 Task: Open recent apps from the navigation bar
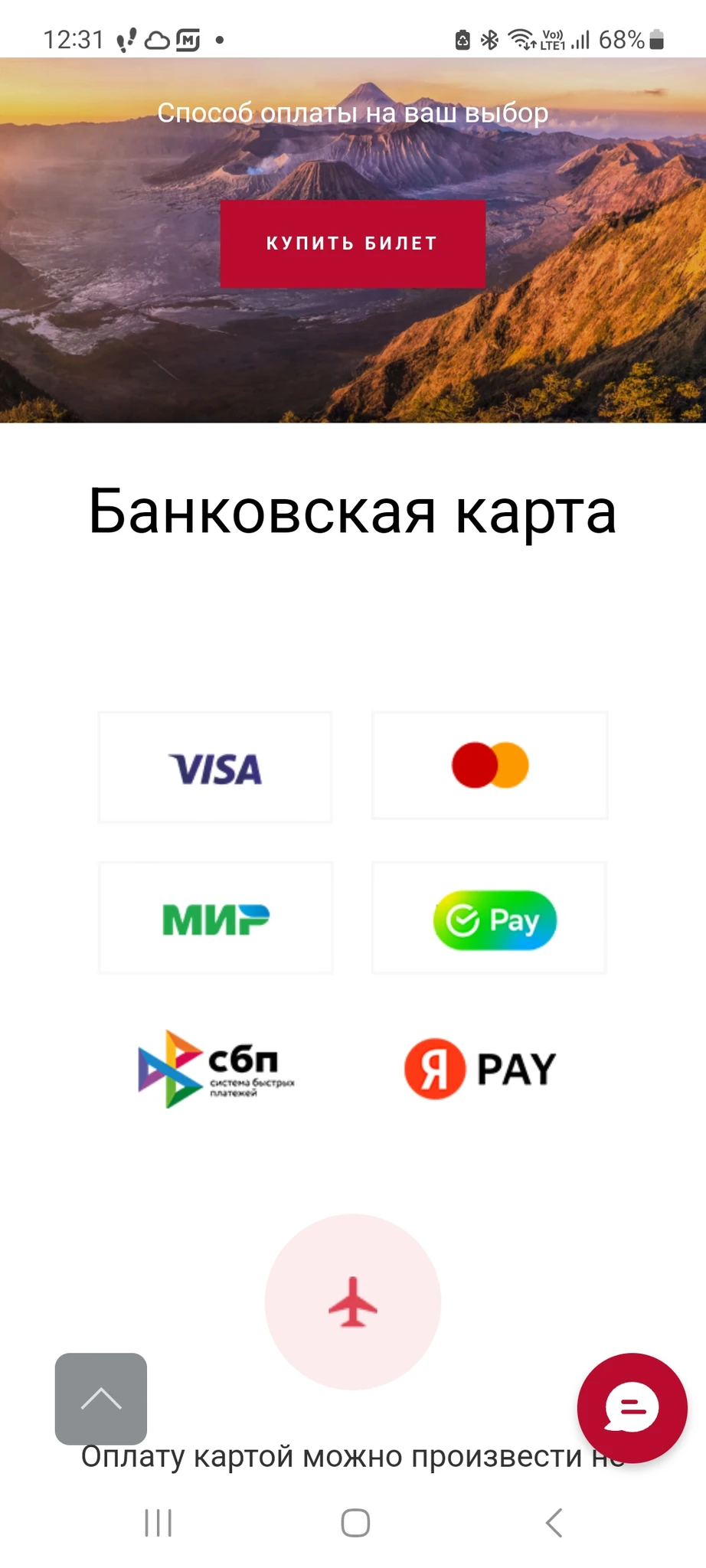click(159, 1523)
